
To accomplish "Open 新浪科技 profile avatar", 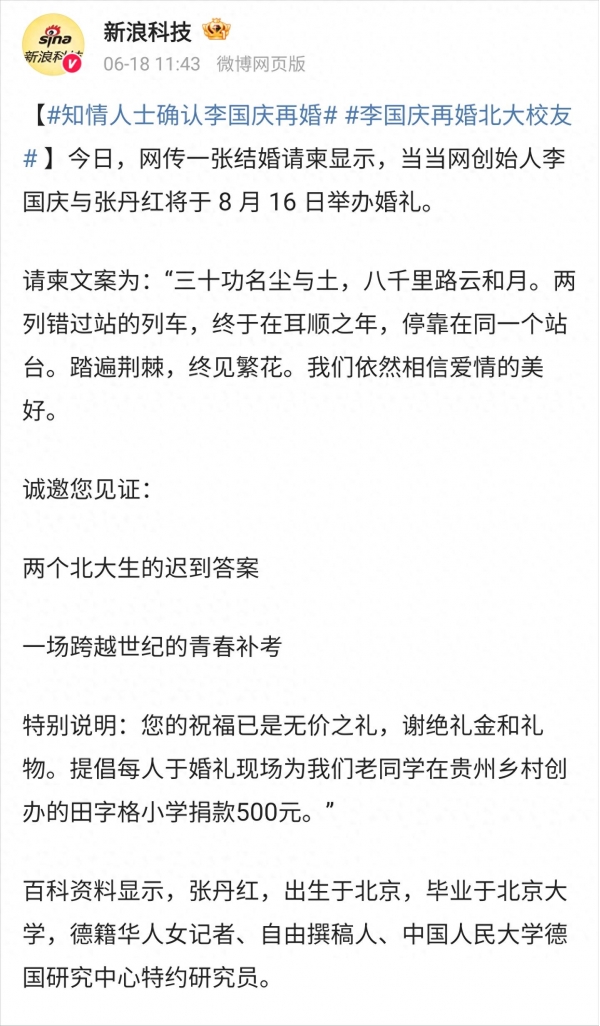I will coord(54,44).
